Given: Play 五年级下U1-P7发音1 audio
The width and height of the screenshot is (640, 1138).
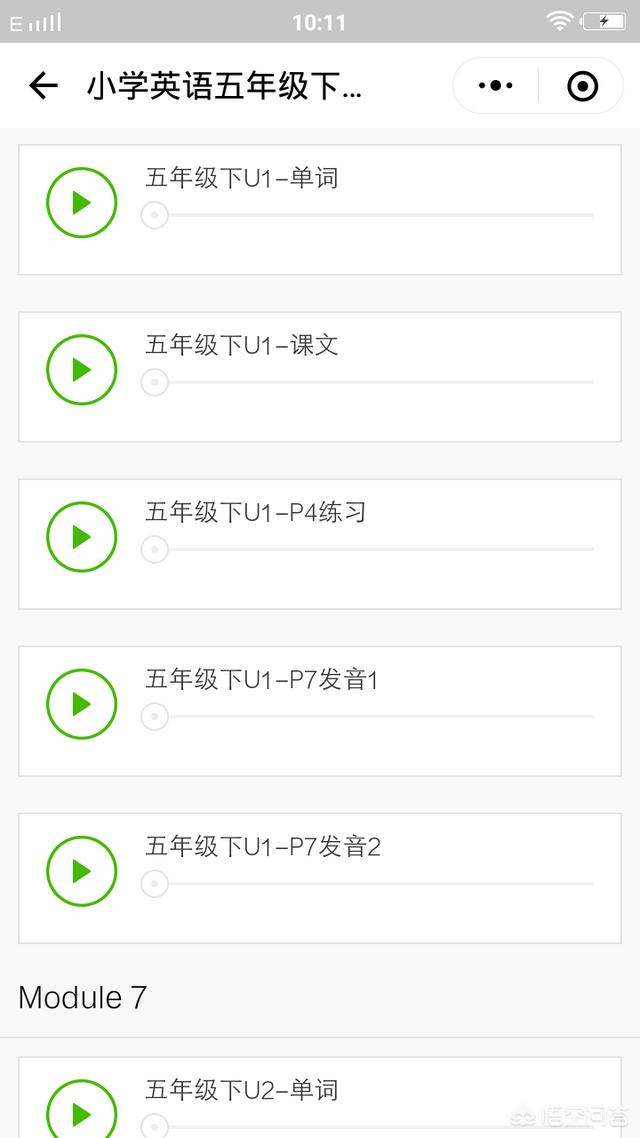Looking at the screenshot, I should [x=82, y=704].
